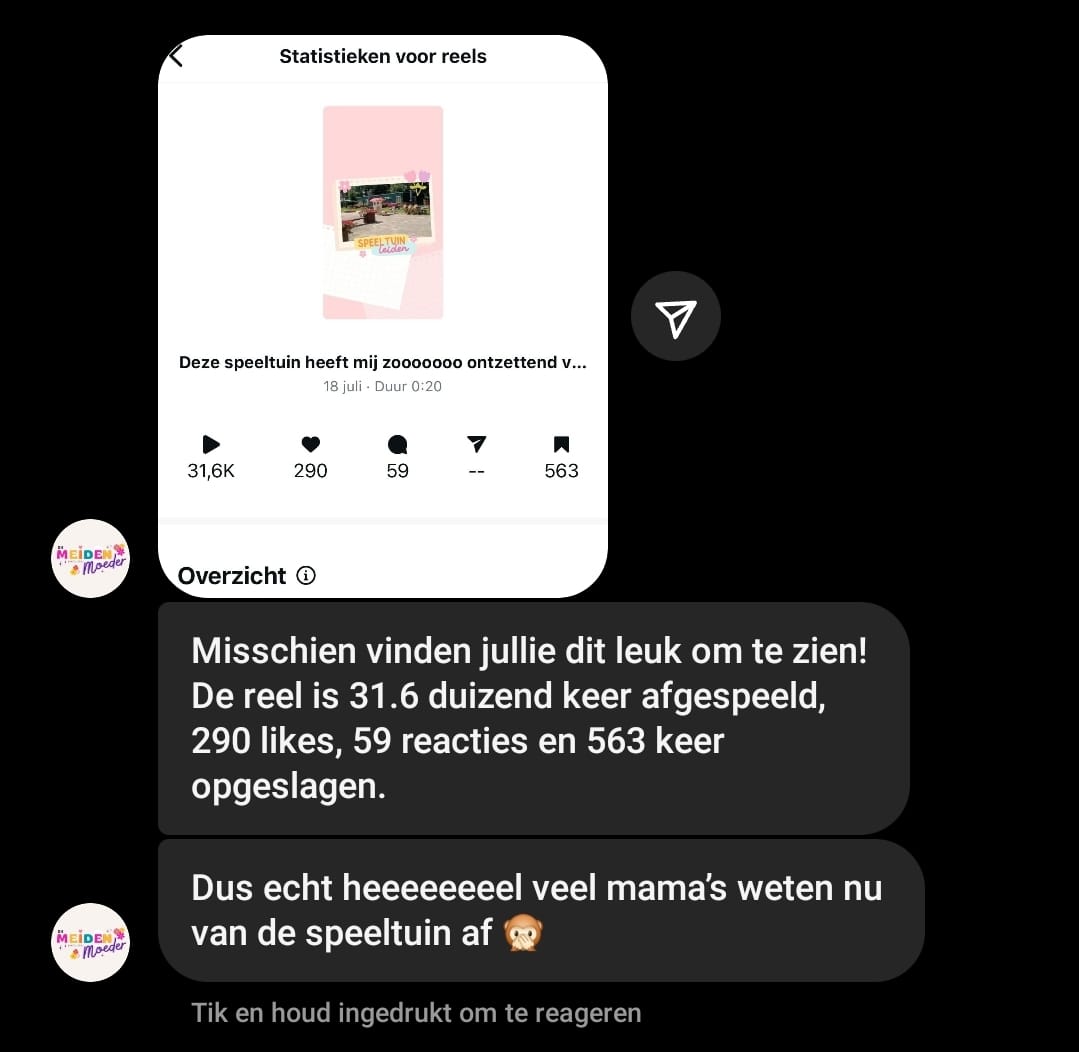Forward the shared image with the paper-plane icon
Viewport: 1079px width, 1052px height.
(x=675, y=317)
